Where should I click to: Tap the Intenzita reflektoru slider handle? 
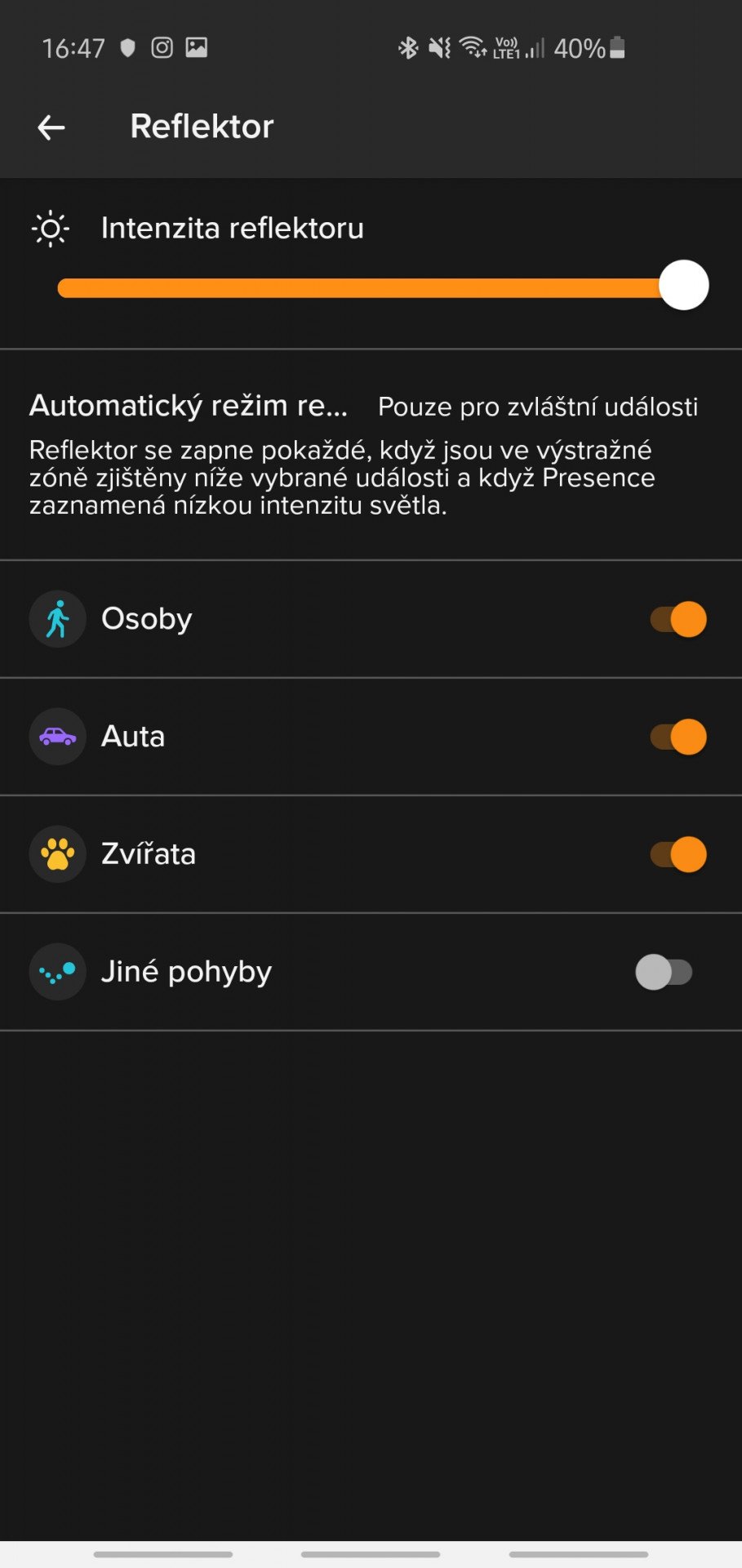(683, 286)
